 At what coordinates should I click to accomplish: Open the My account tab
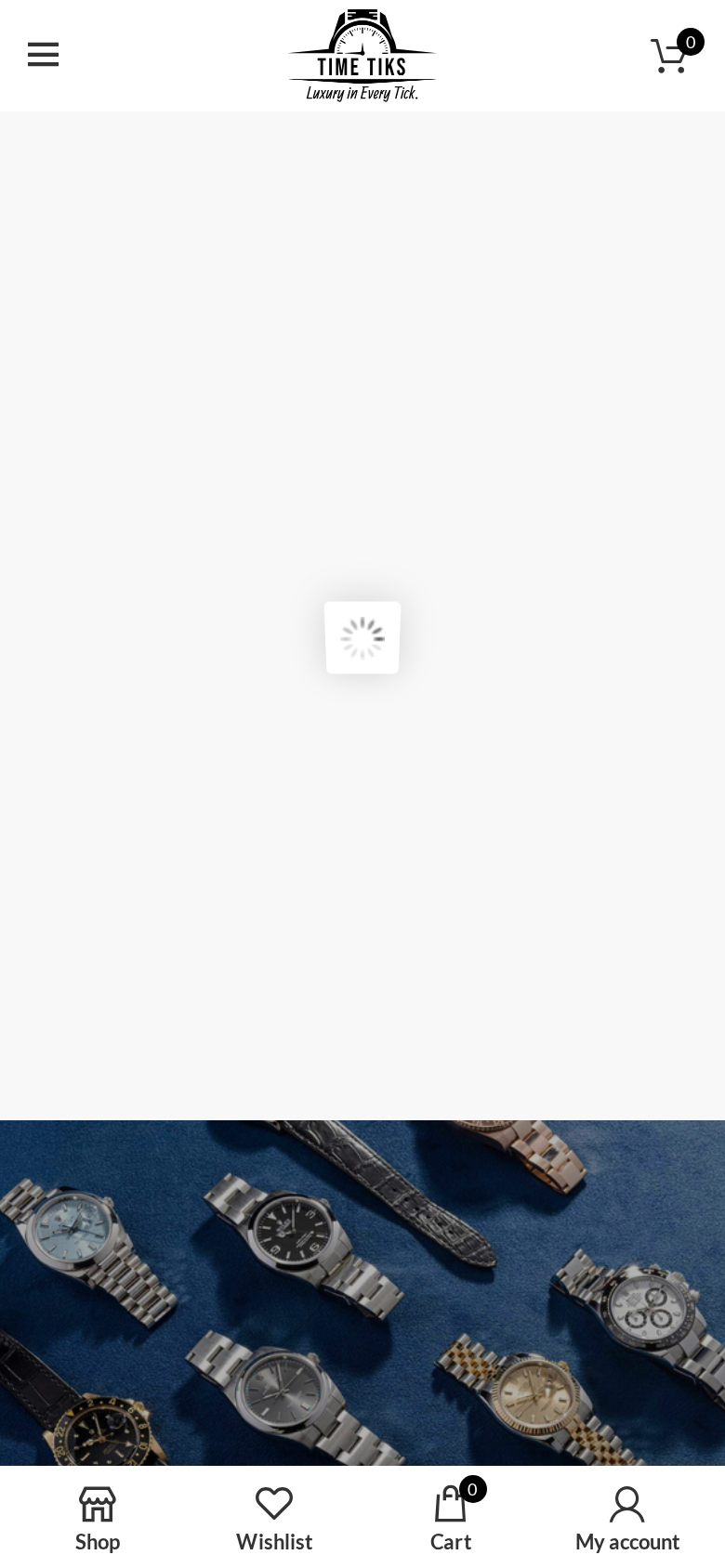(x=627, y=1519)
